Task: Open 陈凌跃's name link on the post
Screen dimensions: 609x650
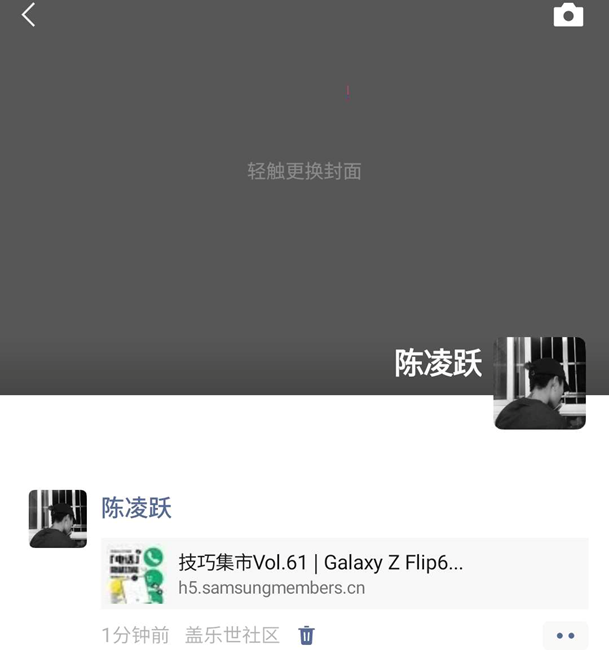Action: point(137,507)
